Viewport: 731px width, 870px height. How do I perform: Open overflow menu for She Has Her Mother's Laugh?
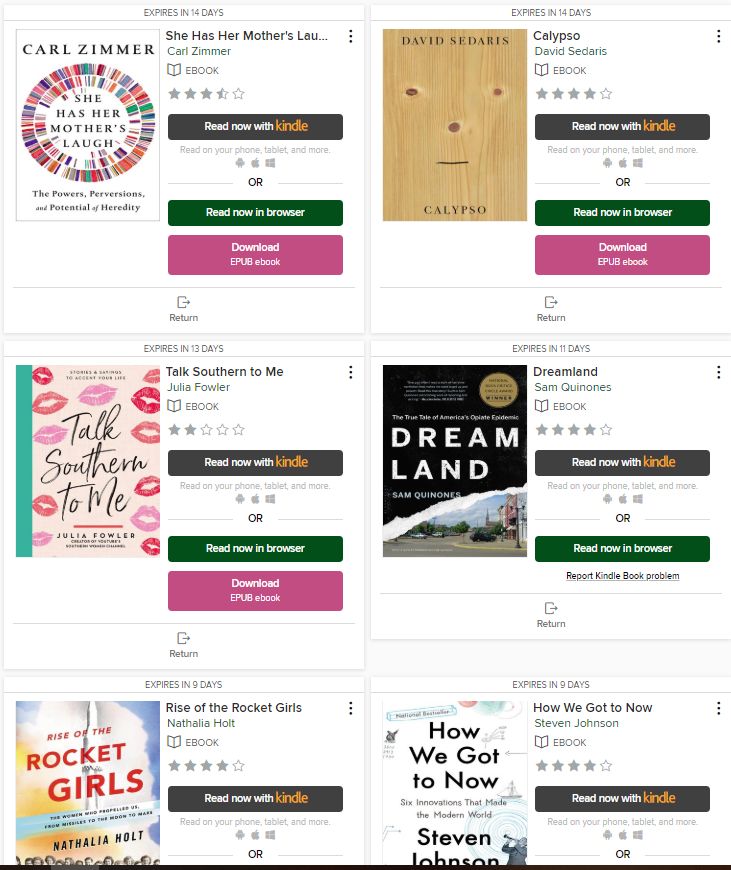[x=351, y=37]
